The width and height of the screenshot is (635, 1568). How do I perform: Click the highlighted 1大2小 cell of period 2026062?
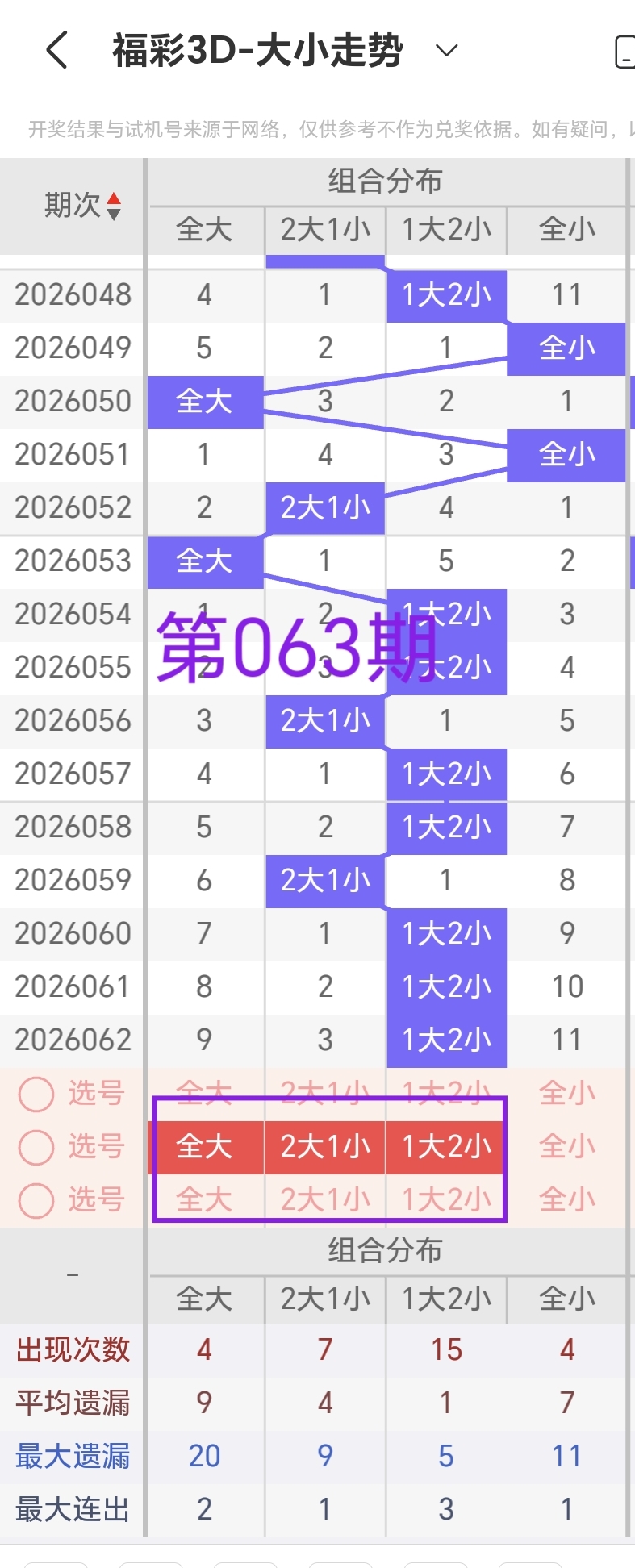point(446,1039)
